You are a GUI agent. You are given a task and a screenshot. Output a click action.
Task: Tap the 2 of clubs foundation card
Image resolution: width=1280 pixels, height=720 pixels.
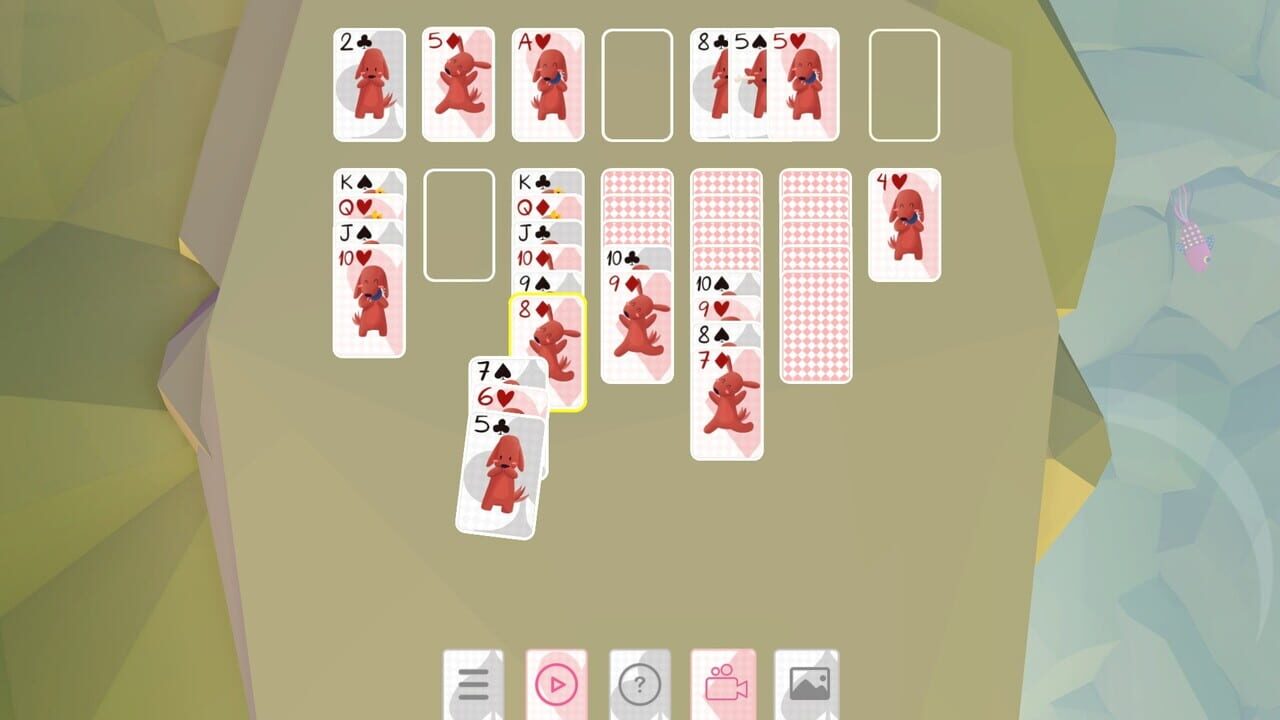[x=369, y=85]
